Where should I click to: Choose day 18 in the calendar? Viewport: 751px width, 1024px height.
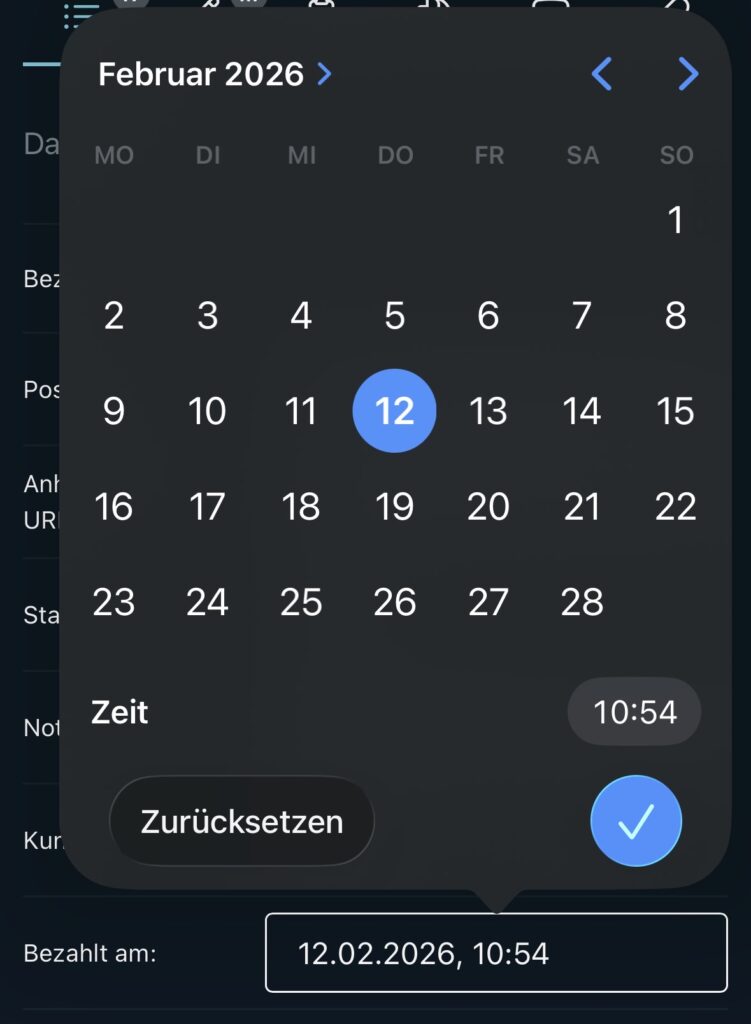(x=301, y=507)
